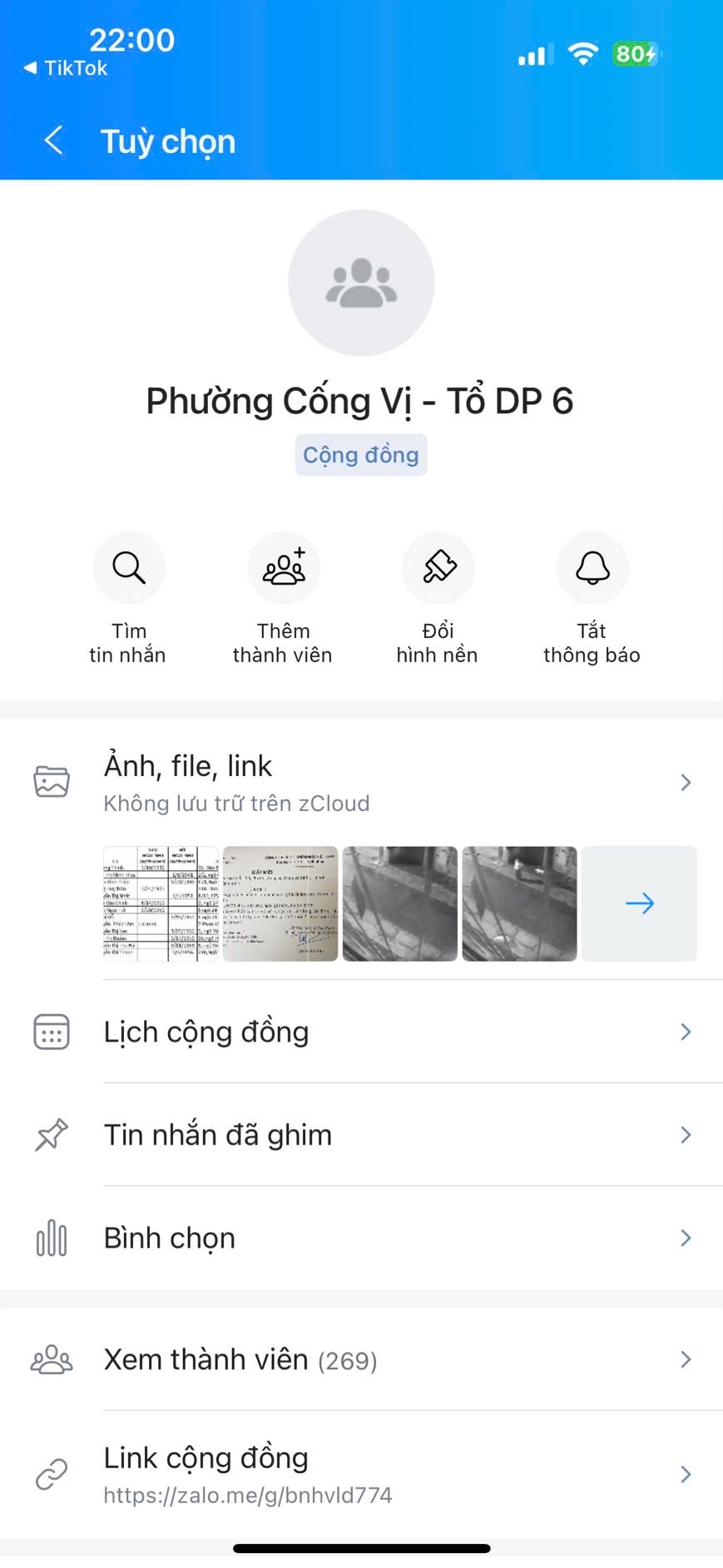The width and height of the screenshot is (723, 1568).
Task: Select Xem thành viên (269)
Action: click(x=361, y=1360)
